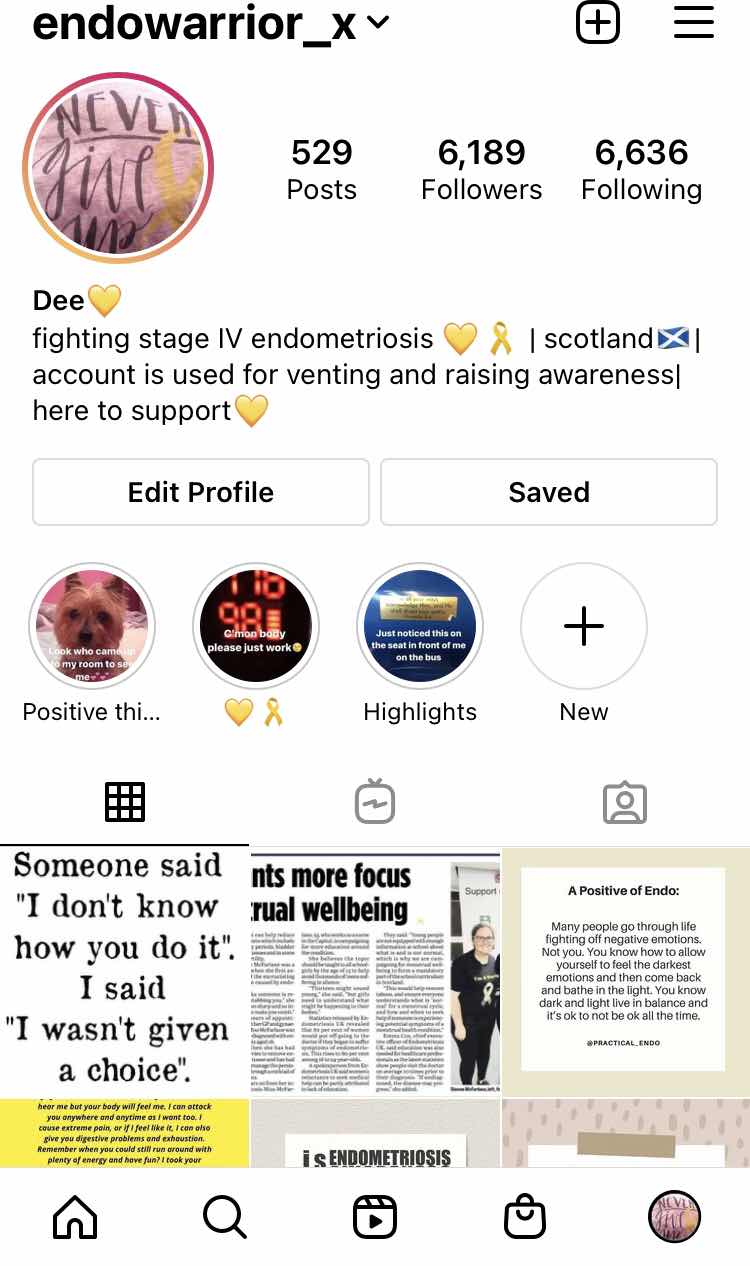Open the Highlights story highlight
Screen dimensions: 750x1266
pyautogui.click(x=420, y=625)
